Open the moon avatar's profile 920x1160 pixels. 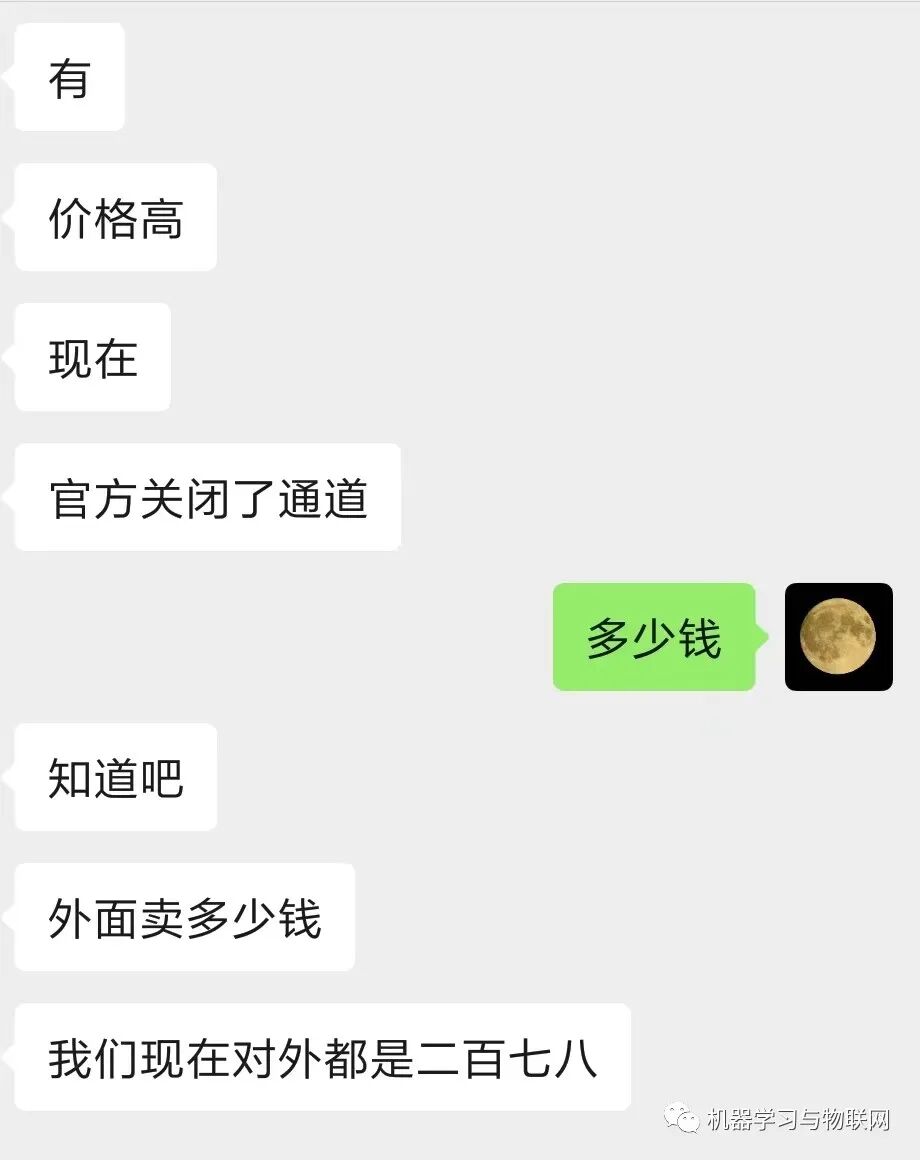(x=838, y=637)
